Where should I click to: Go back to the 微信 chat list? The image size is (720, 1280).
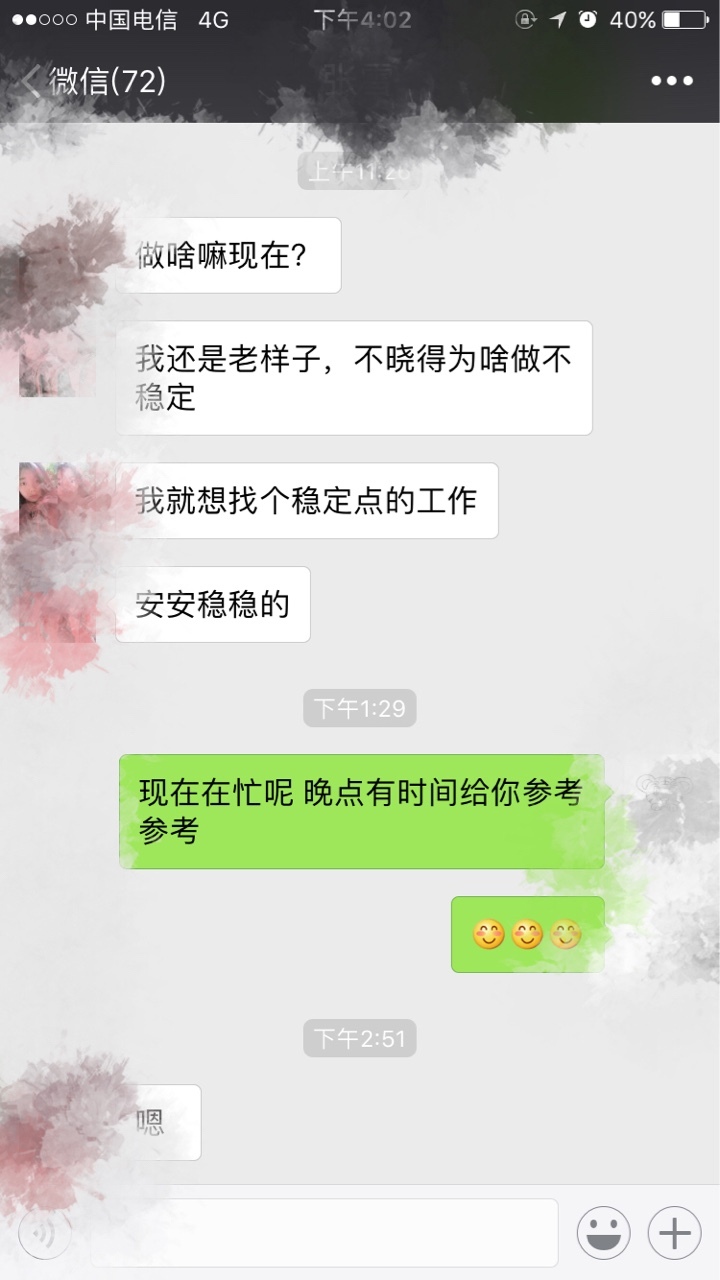92,81
